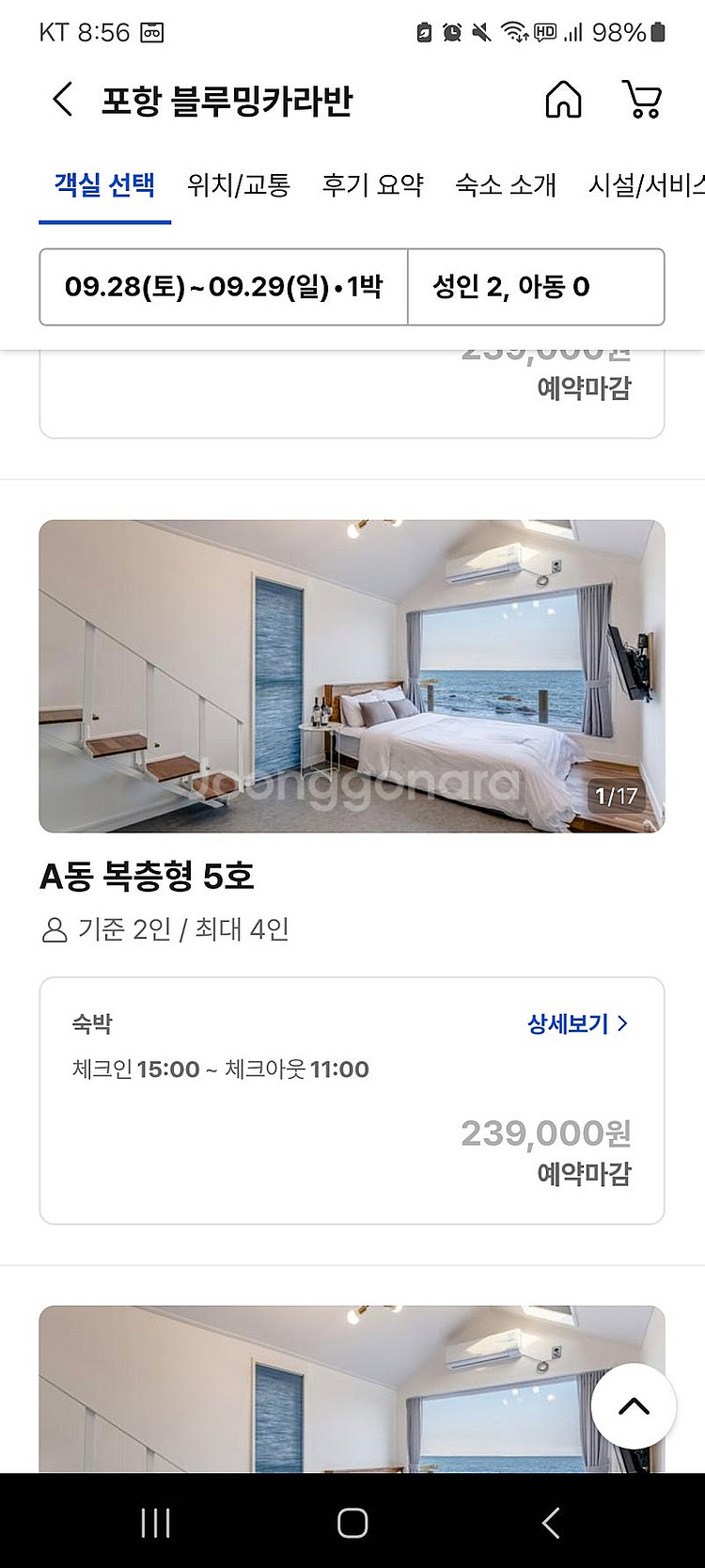Switch to 후기 요약 tab

(x=373, y=184)
